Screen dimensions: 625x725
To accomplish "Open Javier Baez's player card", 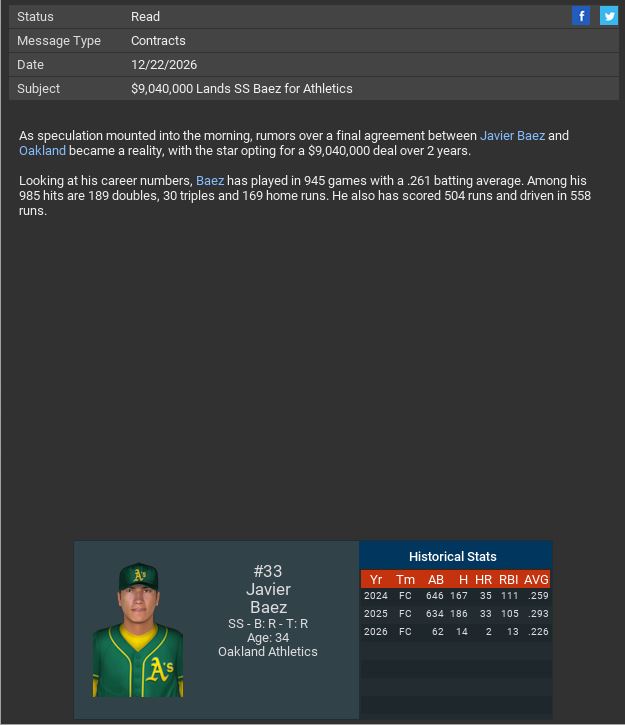I will tap(138, 630).
